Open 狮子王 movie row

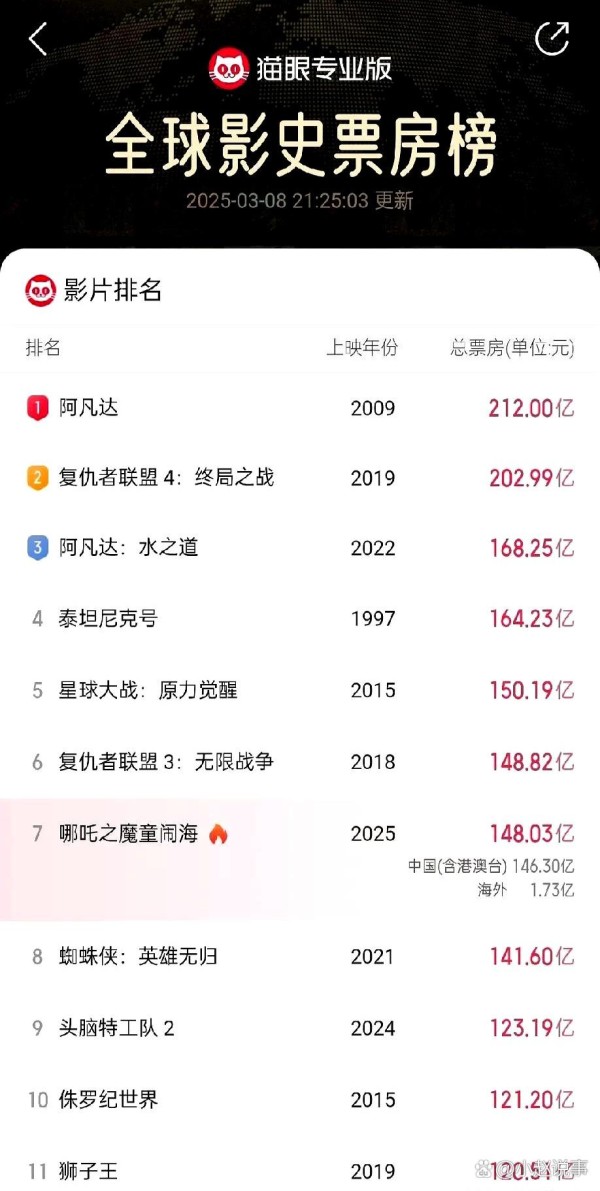point(300,1165)
